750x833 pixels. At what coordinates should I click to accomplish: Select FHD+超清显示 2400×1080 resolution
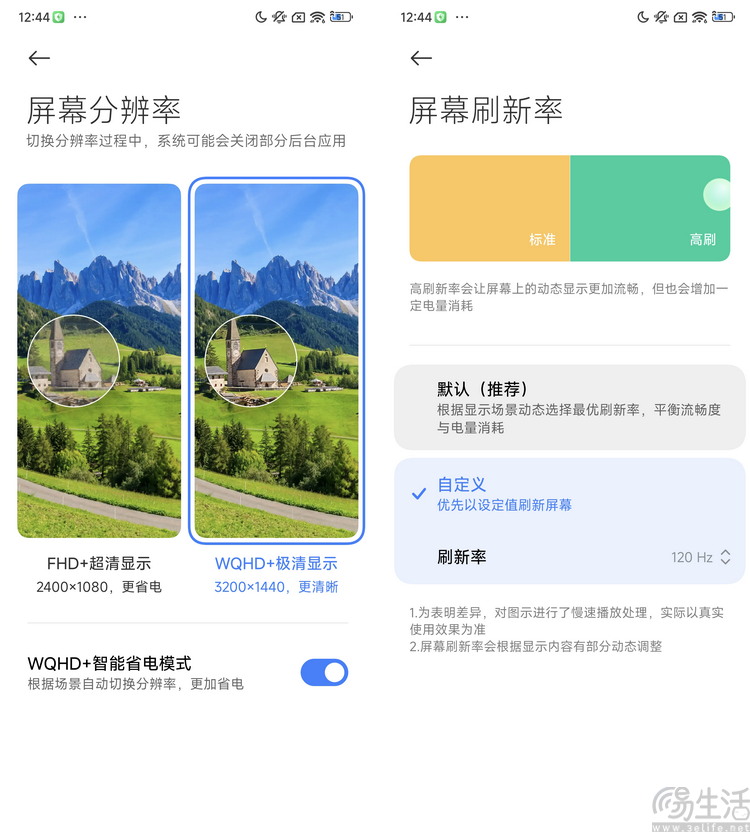[x=99, y=361]
